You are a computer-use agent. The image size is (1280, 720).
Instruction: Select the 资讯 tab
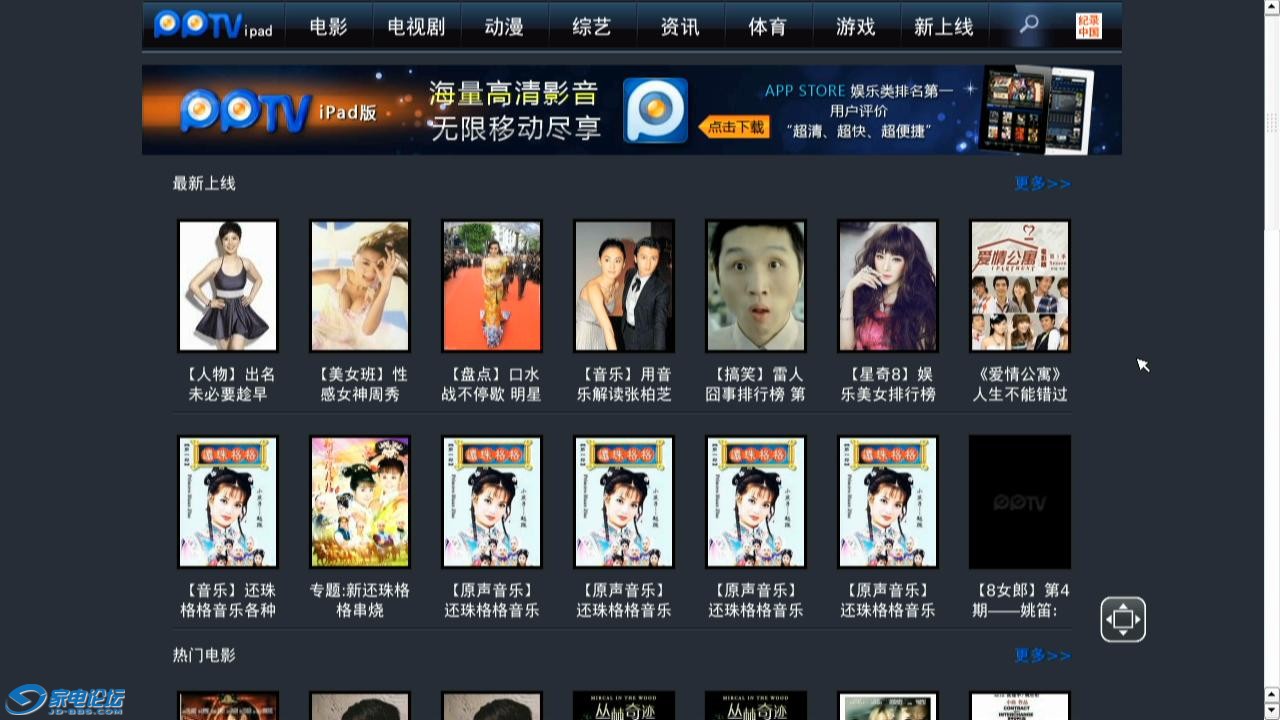pyautogui.click(x=680, y=27)
